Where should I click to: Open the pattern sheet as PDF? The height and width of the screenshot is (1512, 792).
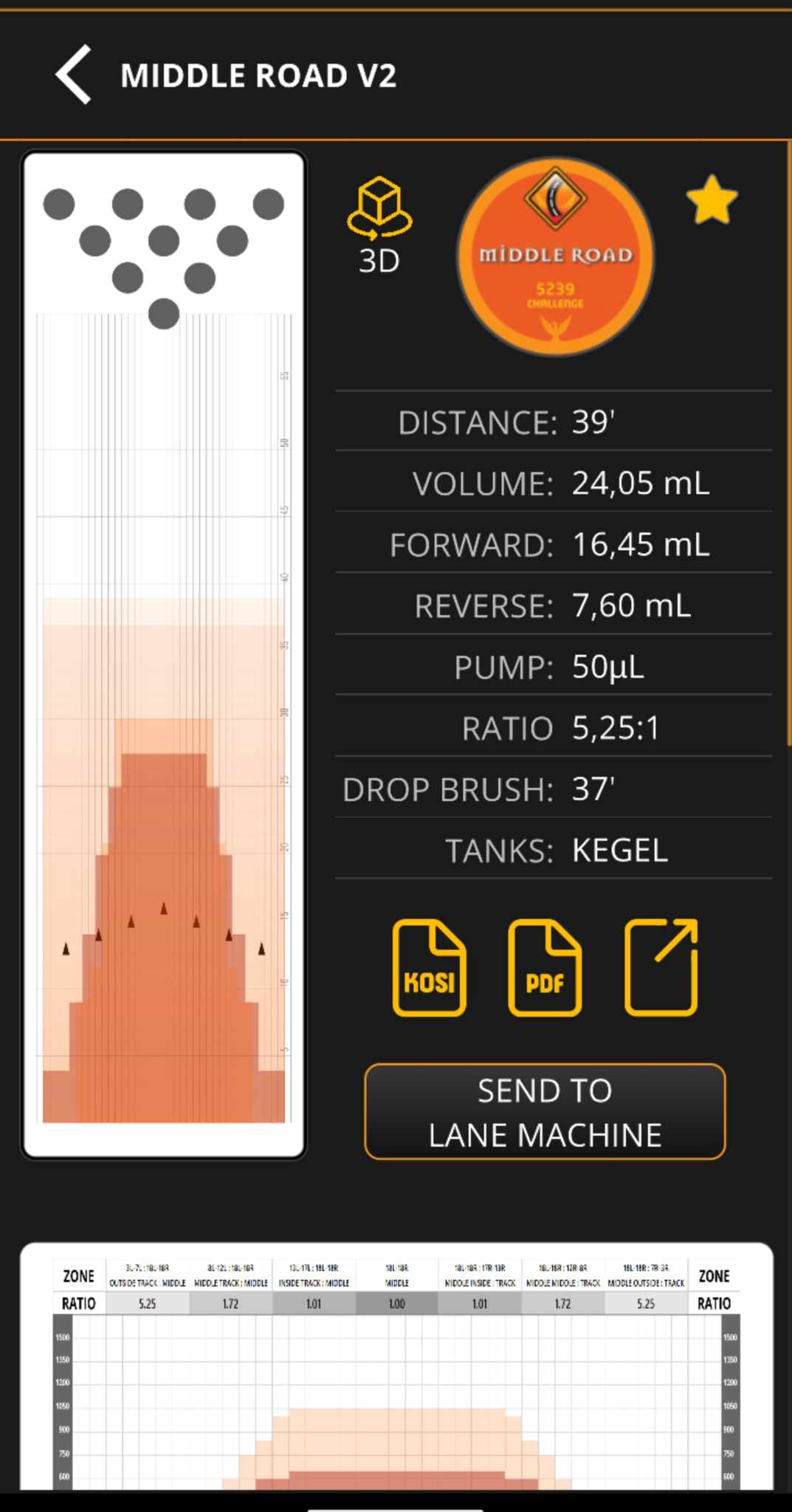pos(545,968)
